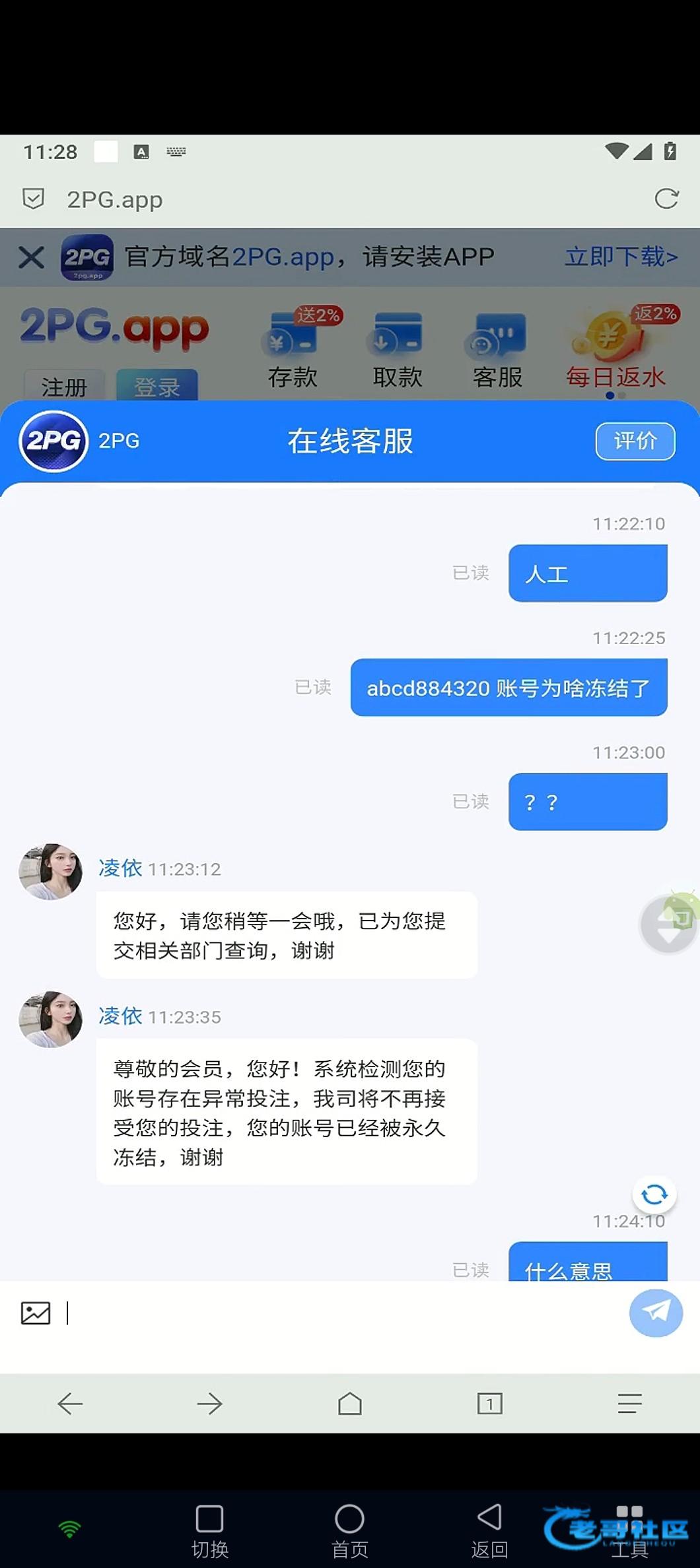Screen dimensions: 700x1568
Task: Show open browser tabs
Action: point(489,1404)
